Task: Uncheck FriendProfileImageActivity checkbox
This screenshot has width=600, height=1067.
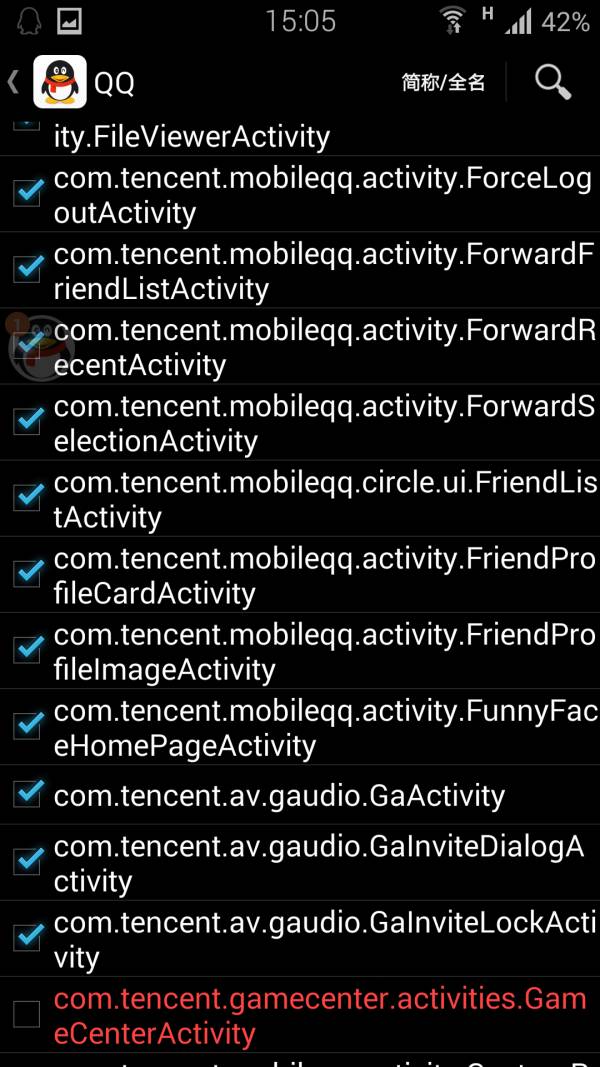Action: point(28,651)
